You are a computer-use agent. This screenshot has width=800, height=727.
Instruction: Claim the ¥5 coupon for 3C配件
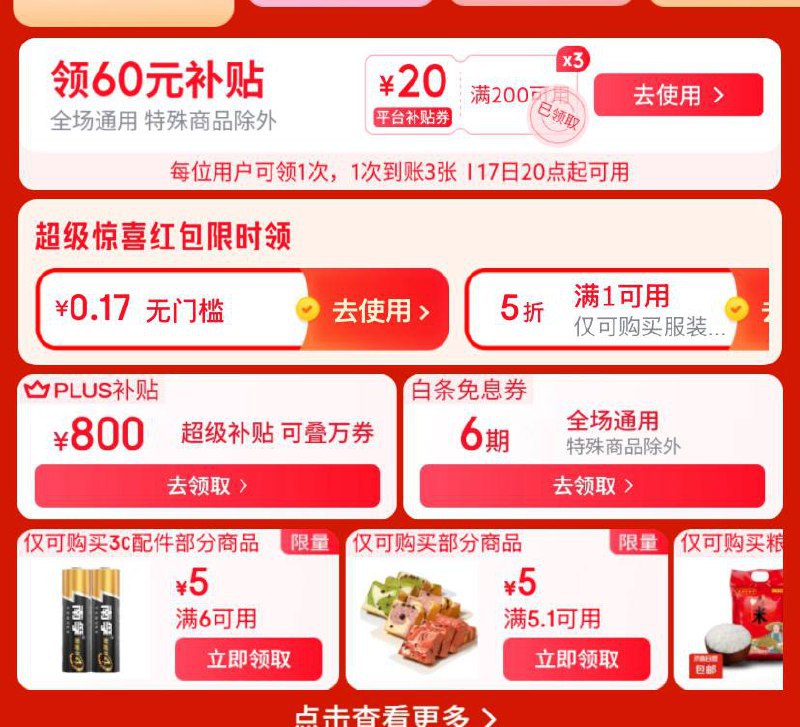248,659
